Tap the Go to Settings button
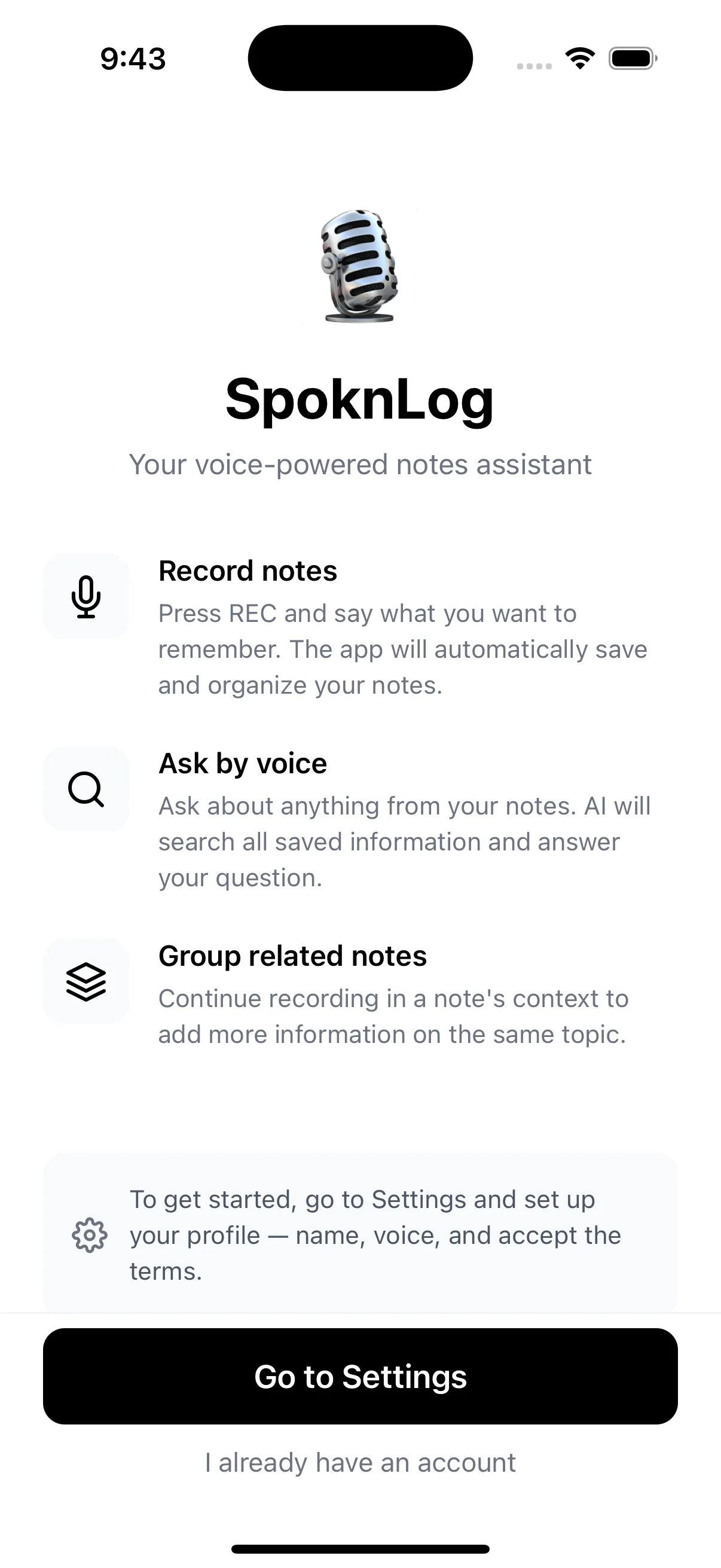This screenshot has width=721, height=1568. (x=360, y=1376)
